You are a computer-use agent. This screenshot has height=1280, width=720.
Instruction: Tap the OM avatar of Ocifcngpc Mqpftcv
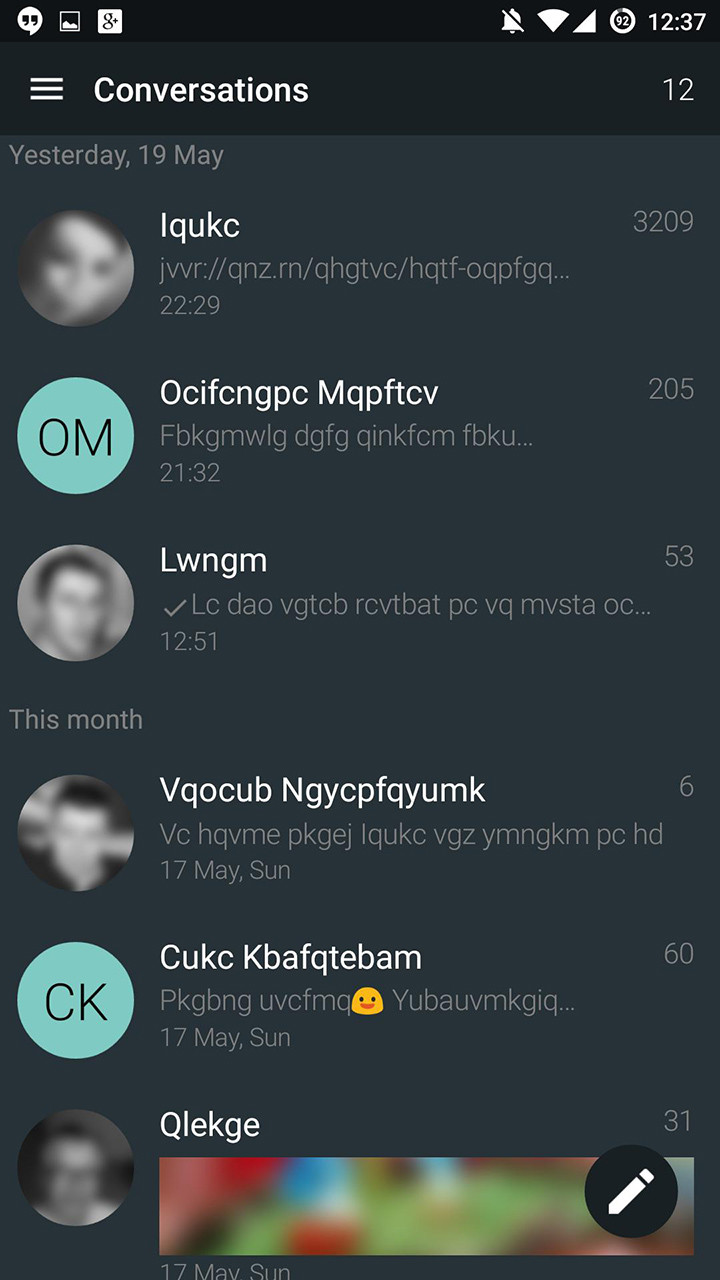tap(75, 435)
